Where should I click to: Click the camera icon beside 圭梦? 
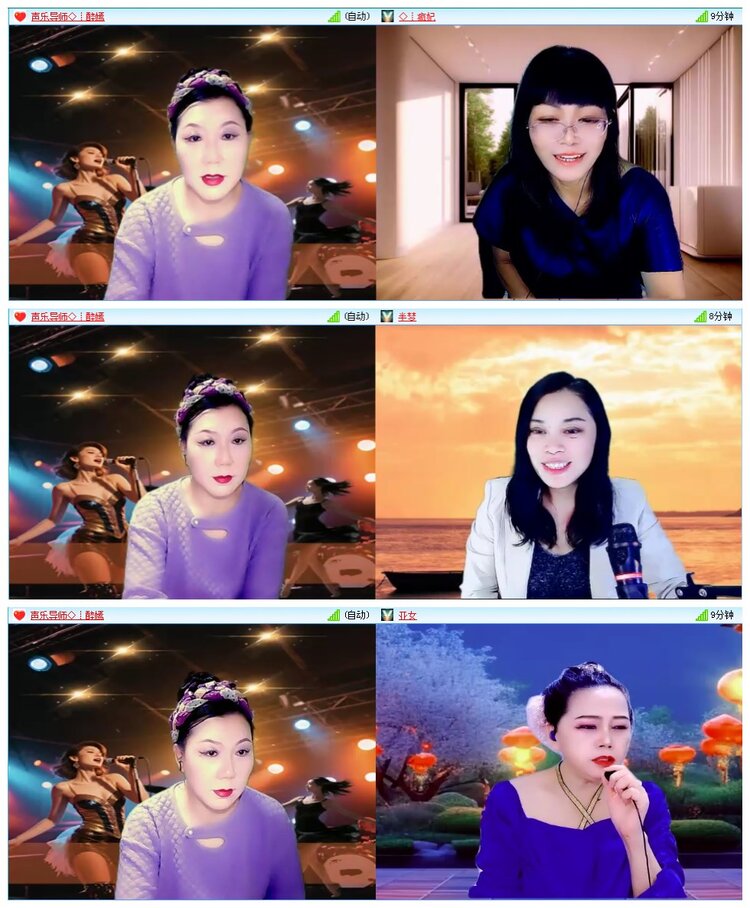coord(386,317)
